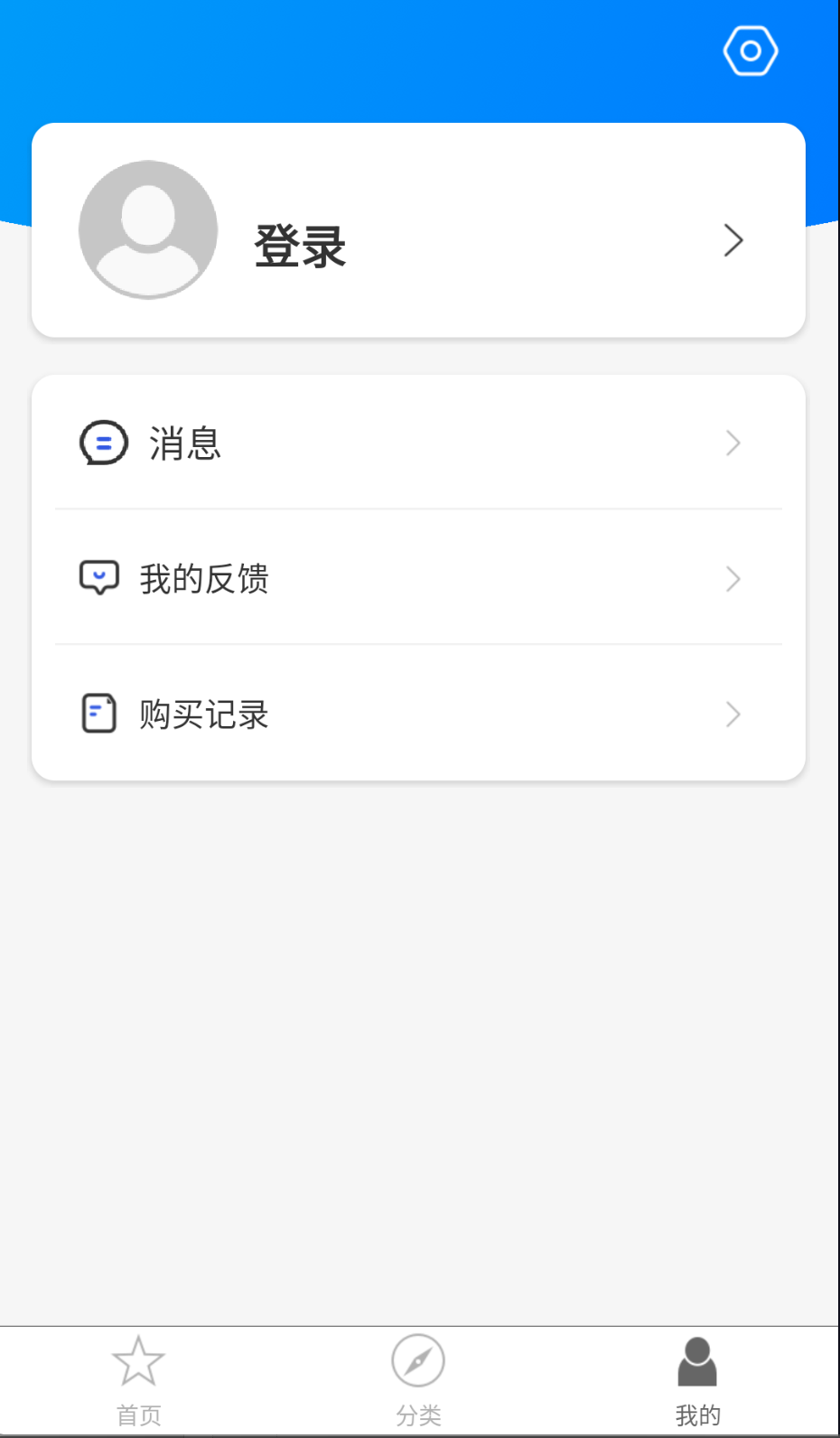Open the settings gear icon
The image size is (840, 1438).
[x=750, y=51]
